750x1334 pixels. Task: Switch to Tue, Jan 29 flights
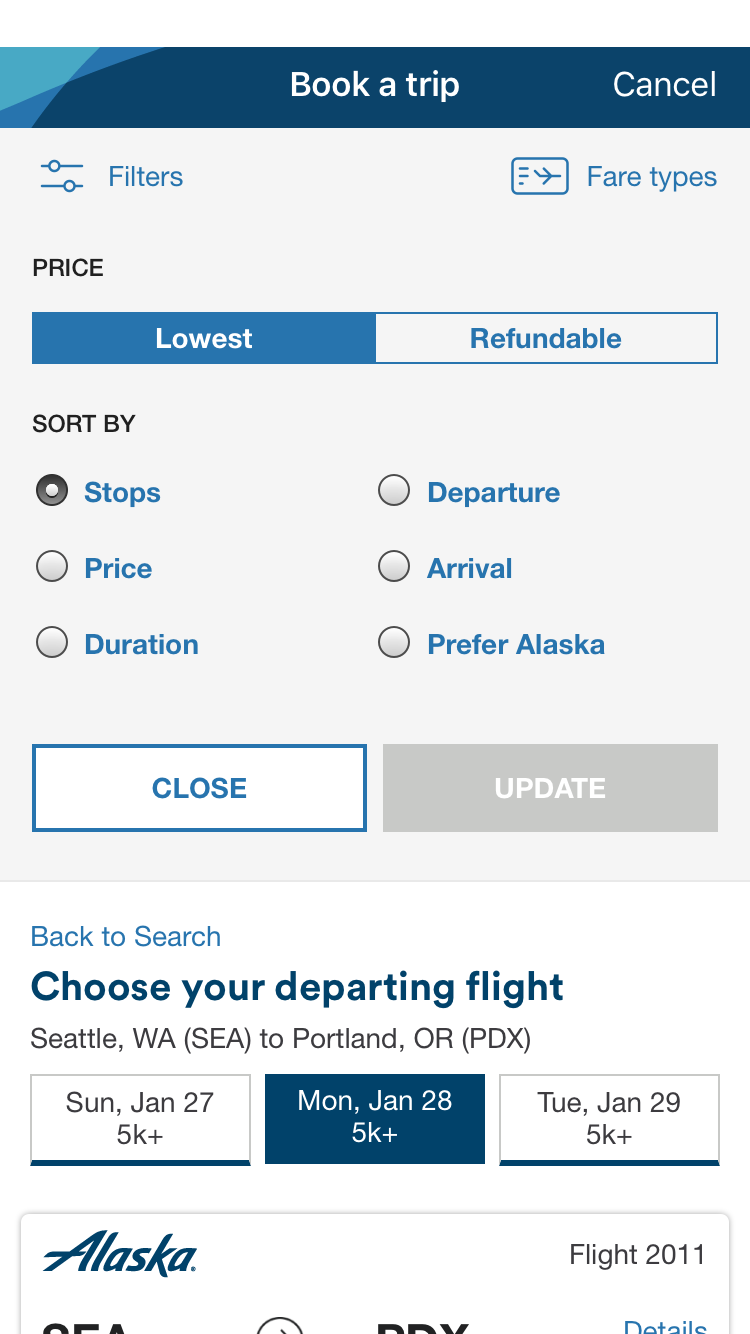tap(609, 1118)
